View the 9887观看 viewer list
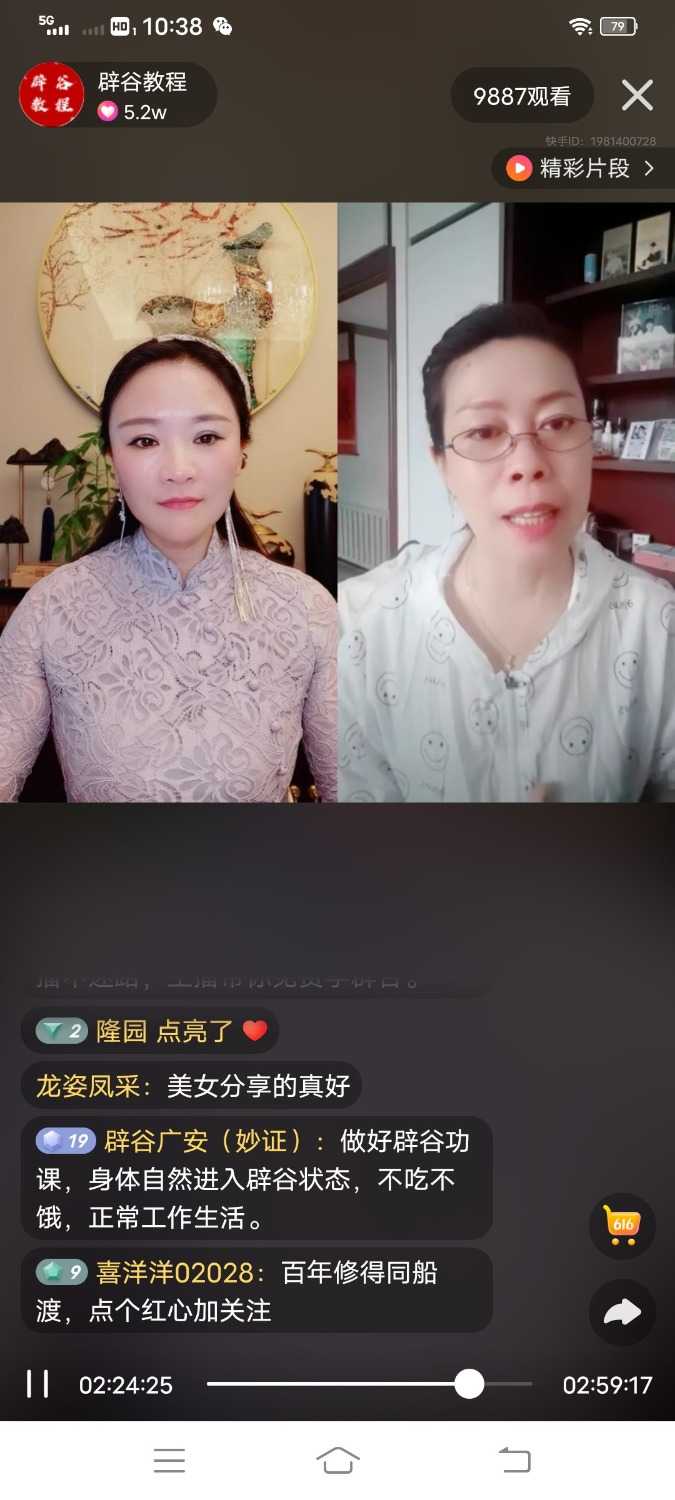675x1500 pixels. [522, 96]
